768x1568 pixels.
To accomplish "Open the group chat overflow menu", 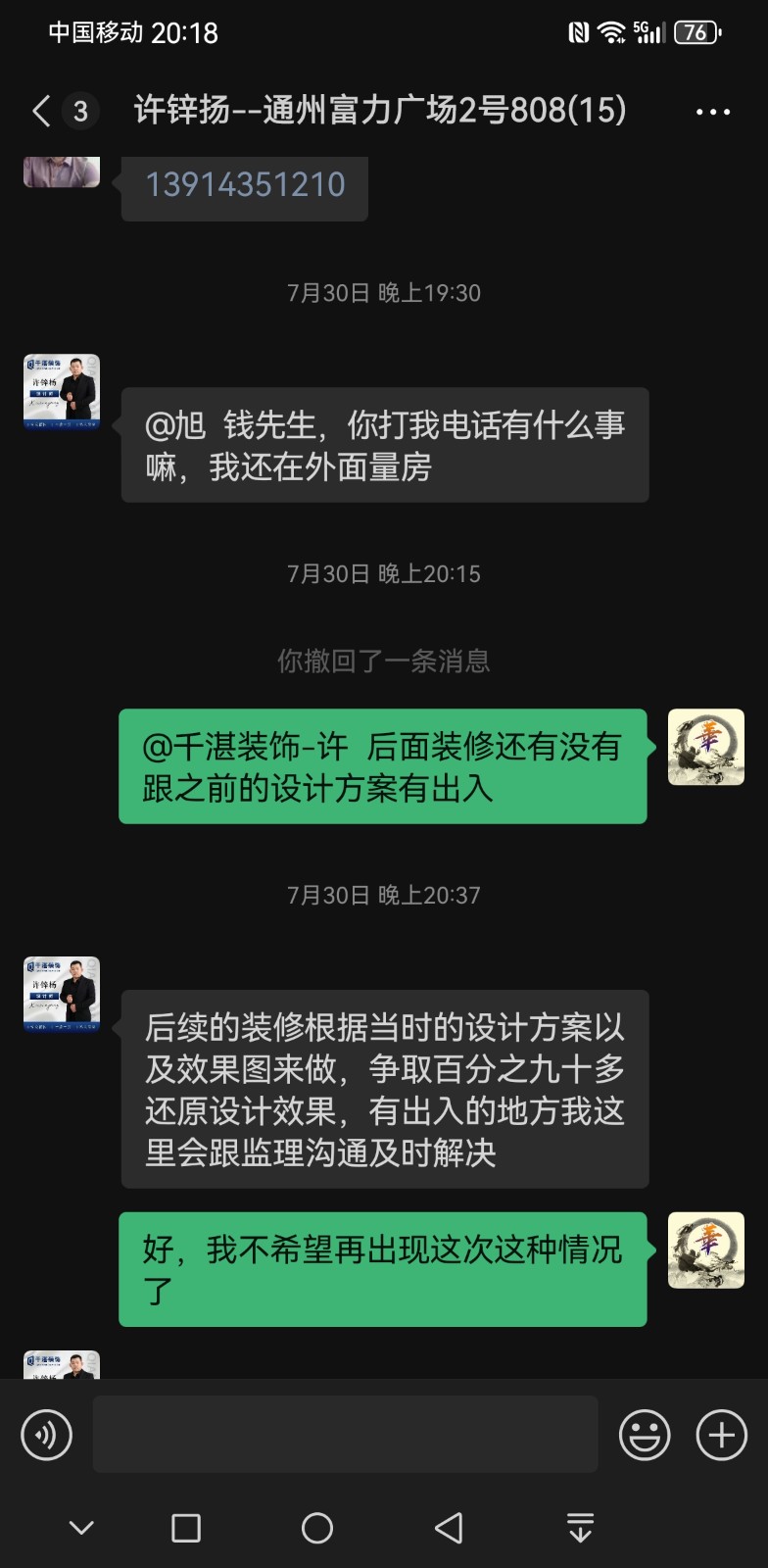I will (x=712, y=112).
